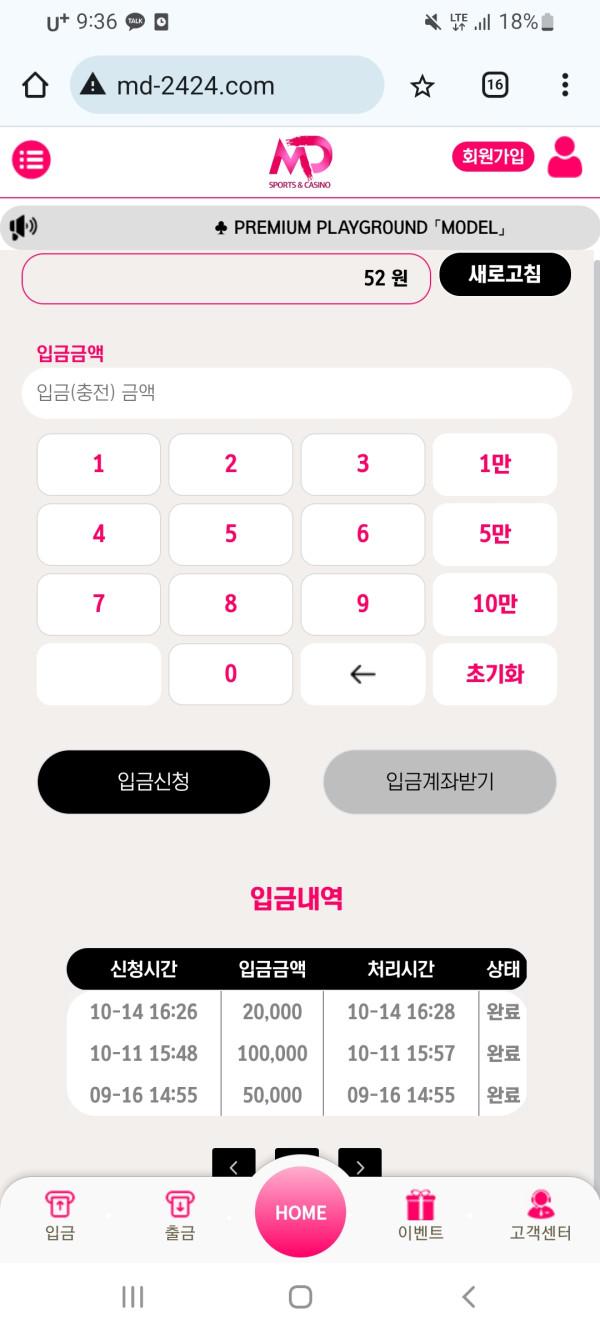This screenshot has width=600, height=1333.
Task: Open the hamburger menu button
Action: (x=31, y=159)
